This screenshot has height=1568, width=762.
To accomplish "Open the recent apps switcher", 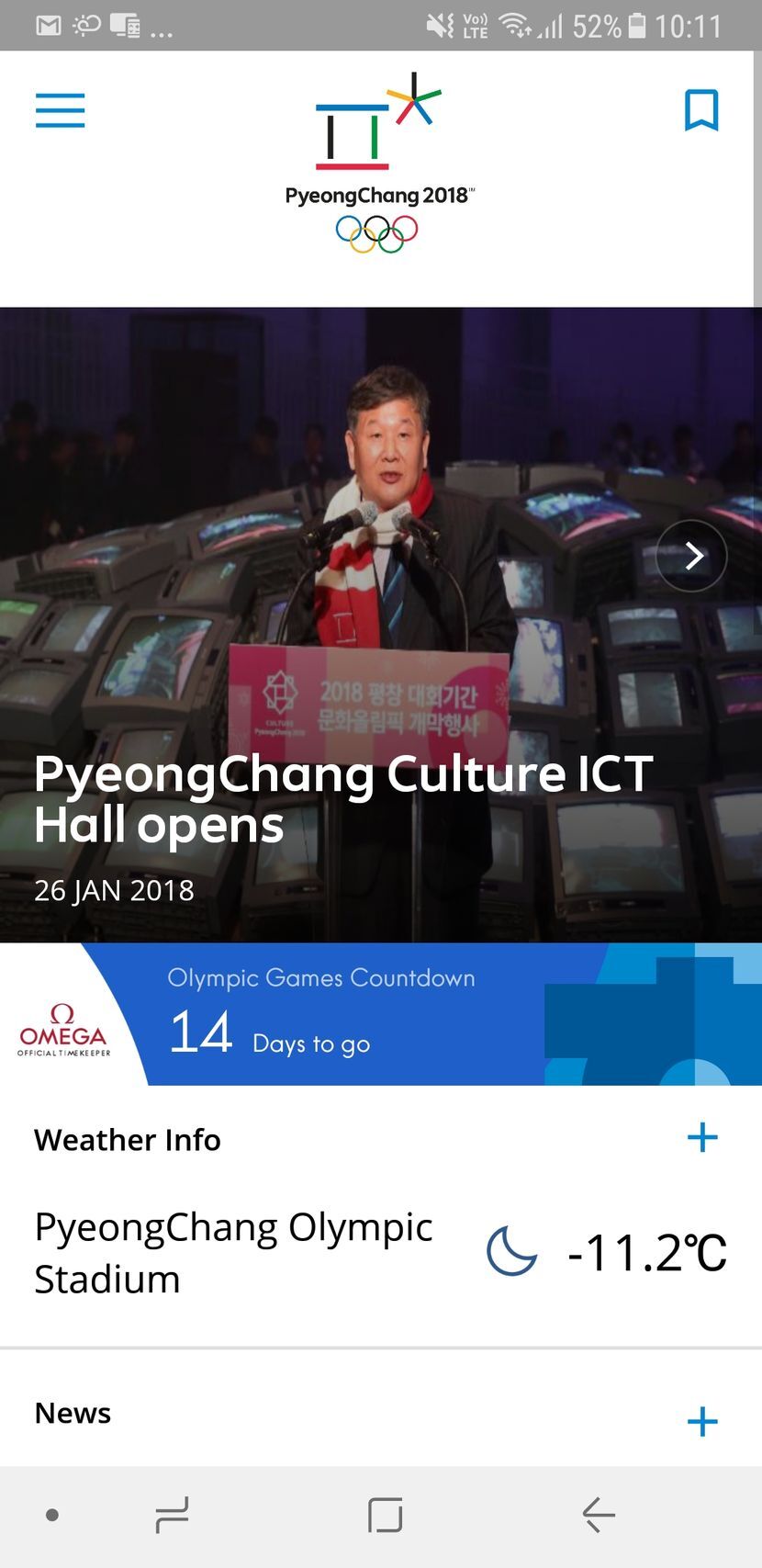I will click(x=173, y=1516).
